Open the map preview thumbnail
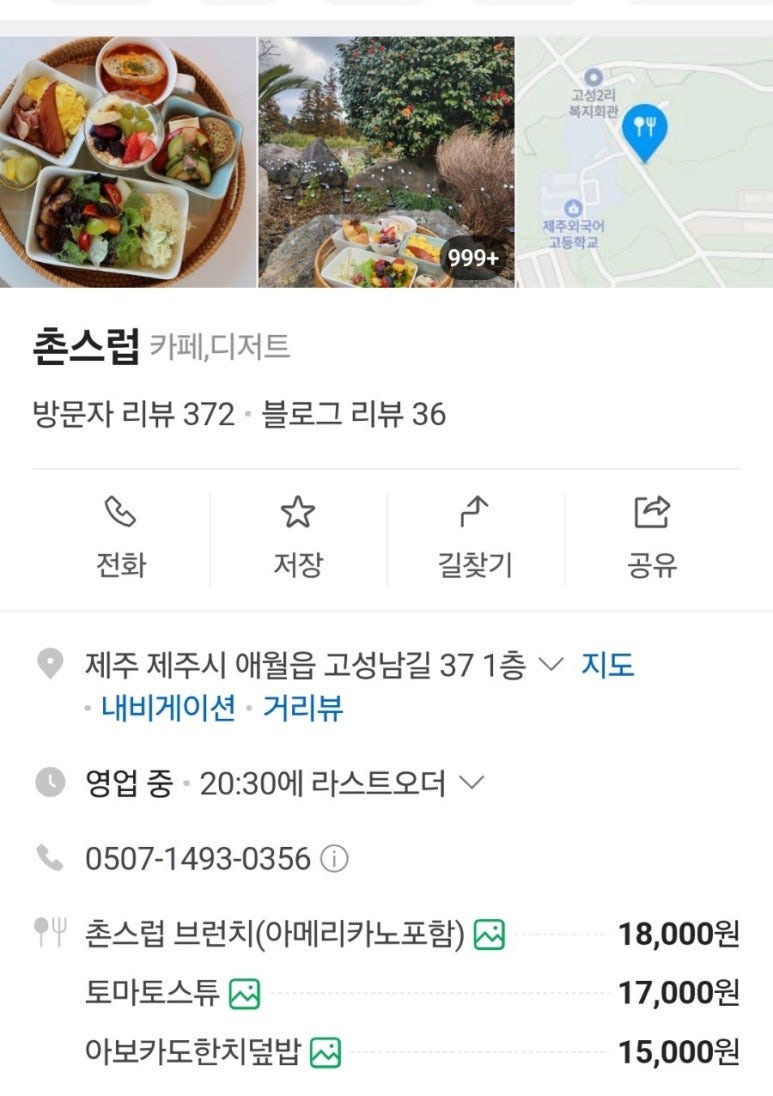Image resolution: width=773 pixels, height=1096 pixels. point(644,162)
